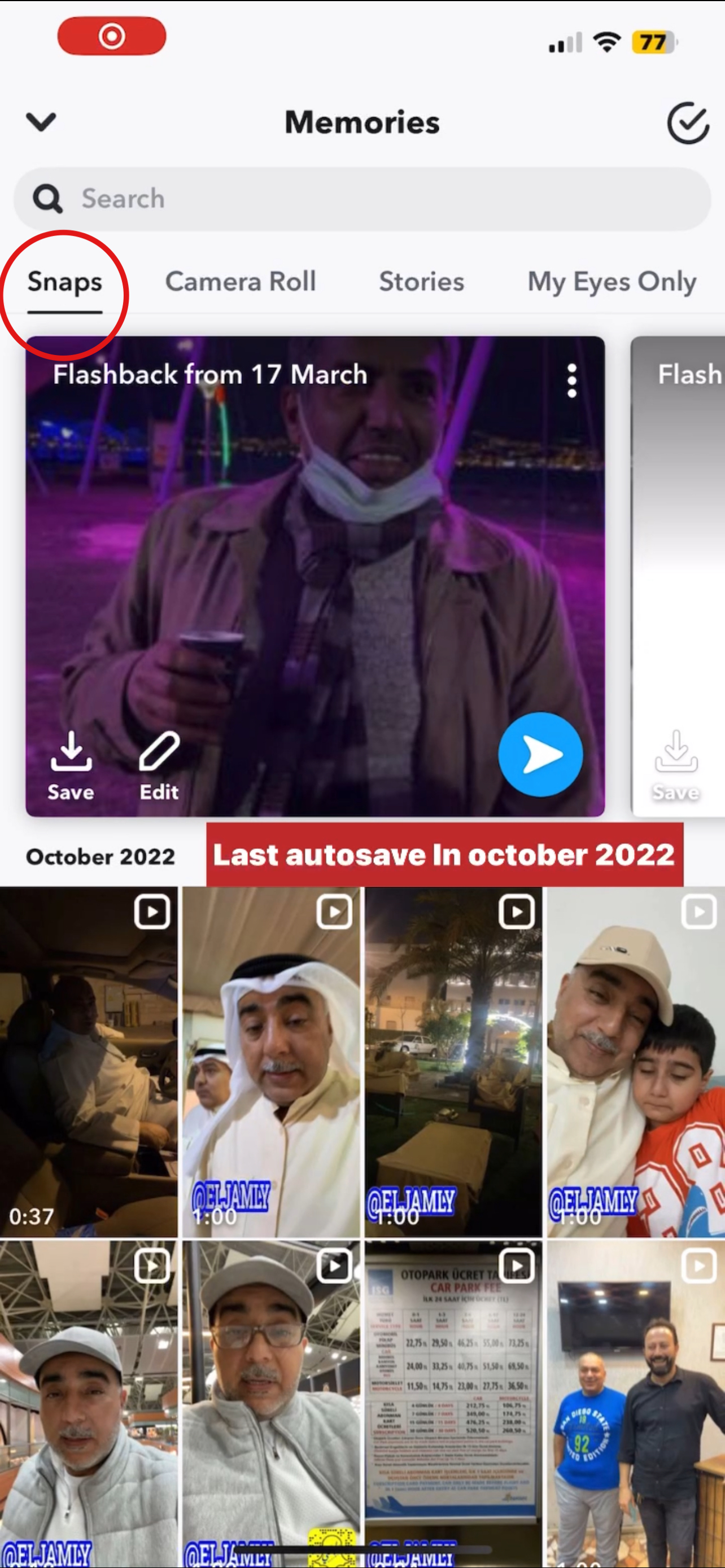Open the snap of man hugging boy

coord(635,1062)
